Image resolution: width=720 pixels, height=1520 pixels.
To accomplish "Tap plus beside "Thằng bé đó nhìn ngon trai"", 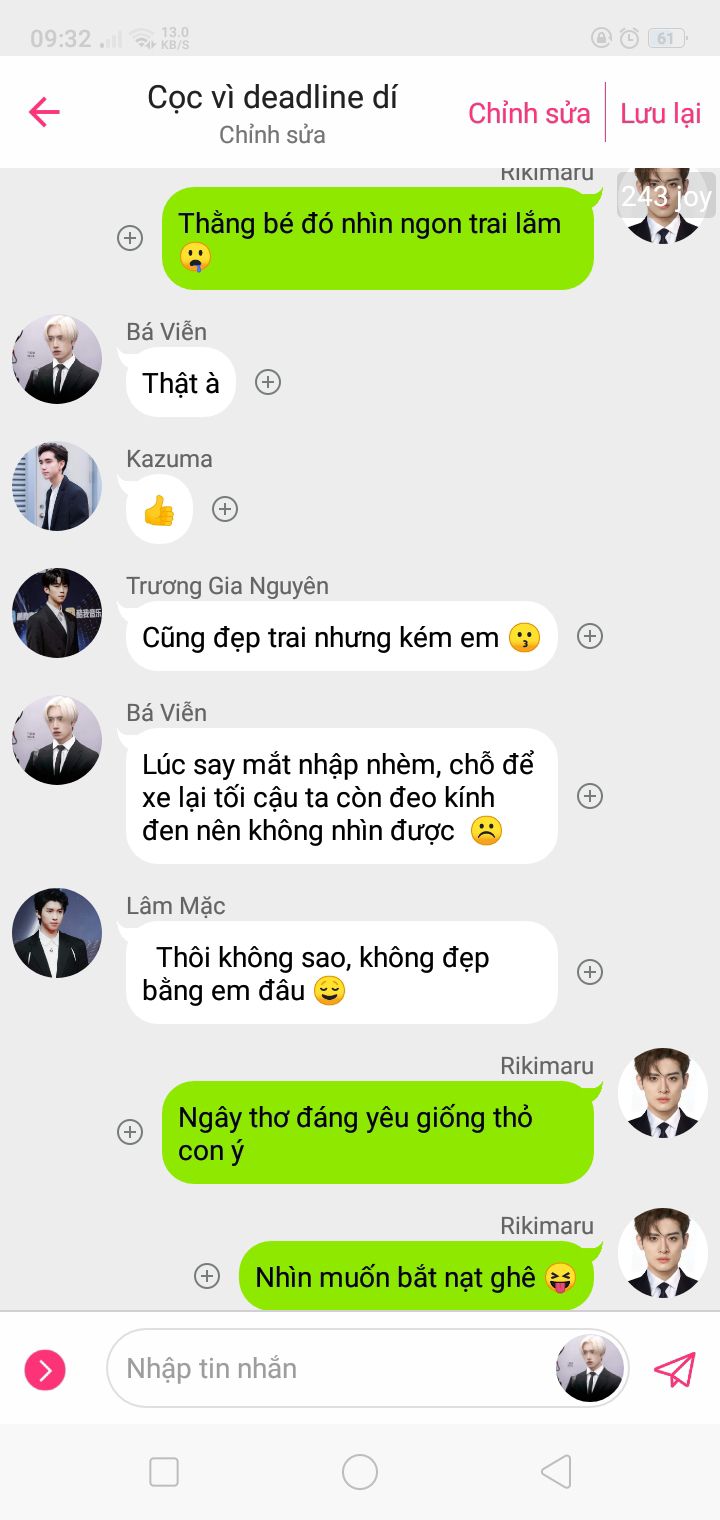I will coord(130,238).
